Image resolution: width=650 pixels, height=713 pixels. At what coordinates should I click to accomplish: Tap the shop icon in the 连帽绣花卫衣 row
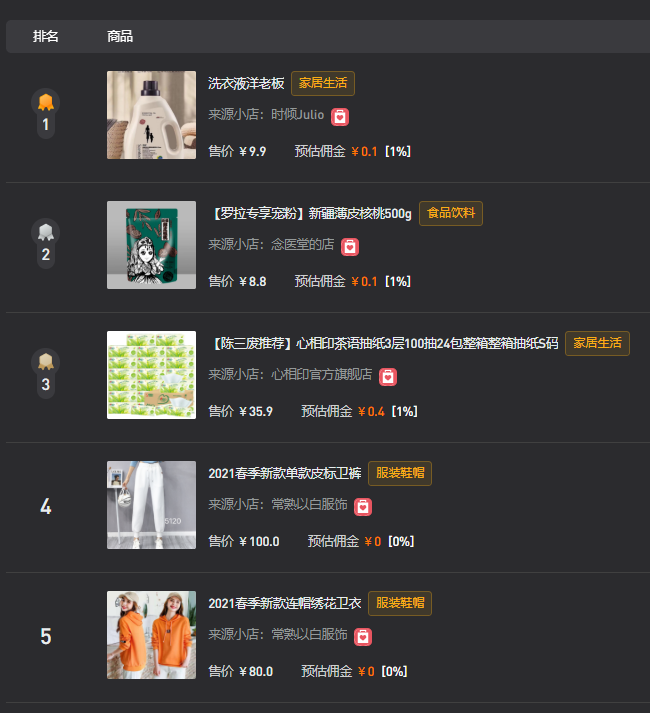click(x=363, y=636)
